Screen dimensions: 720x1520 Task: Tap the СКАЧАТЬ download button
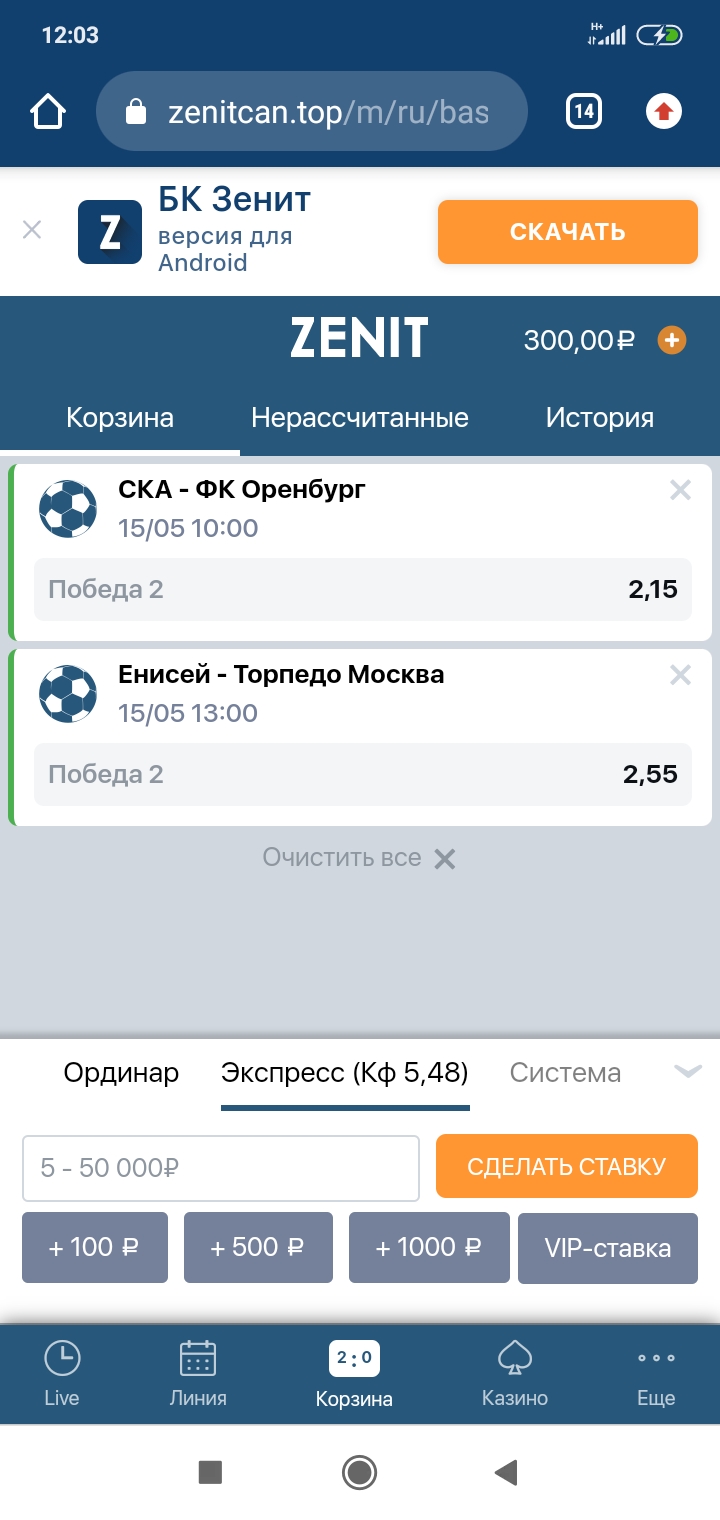click(567, 232)
